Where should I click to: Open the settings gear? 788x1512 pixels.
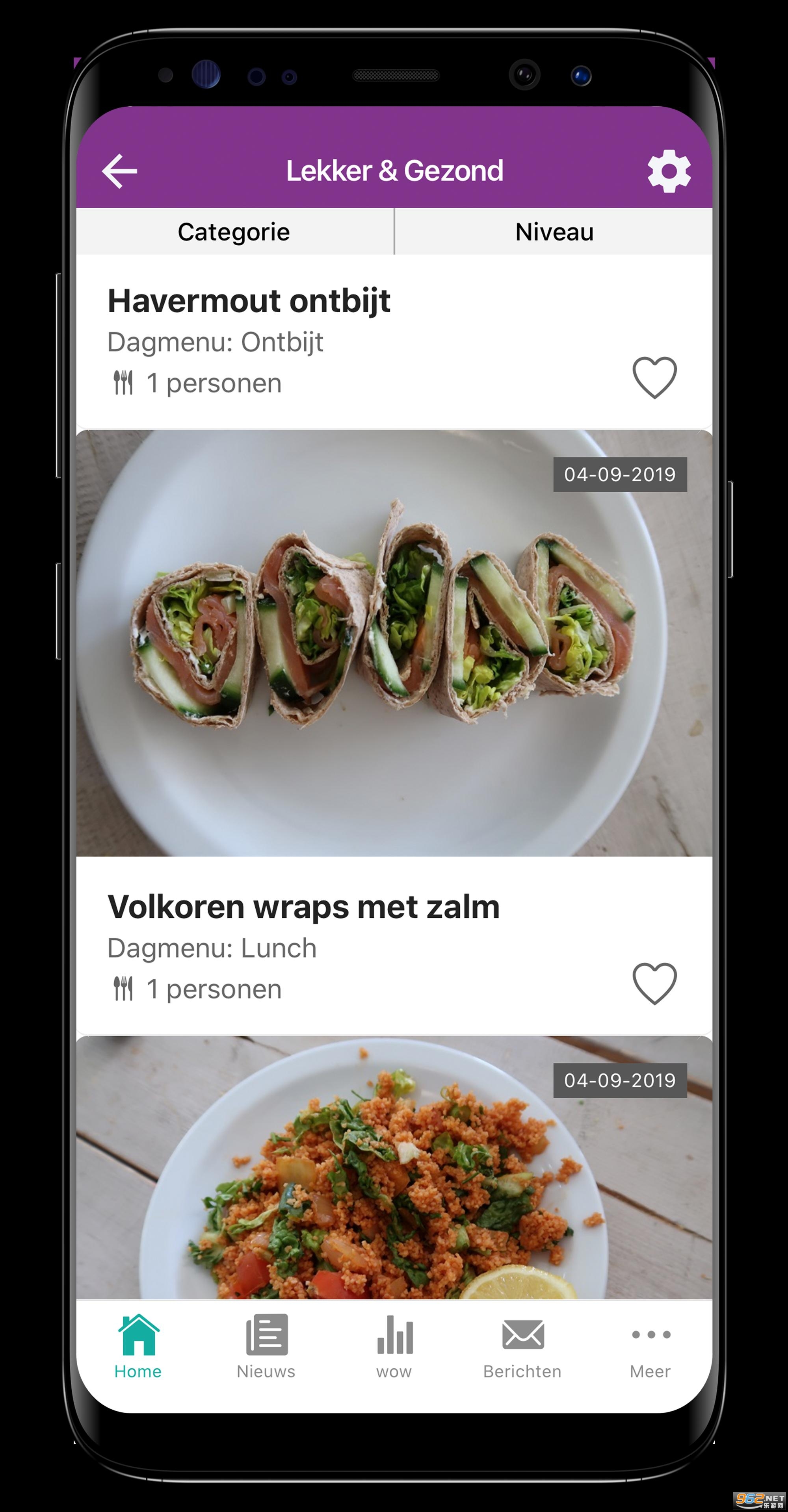pyautogui.click(x=669, y=171)
